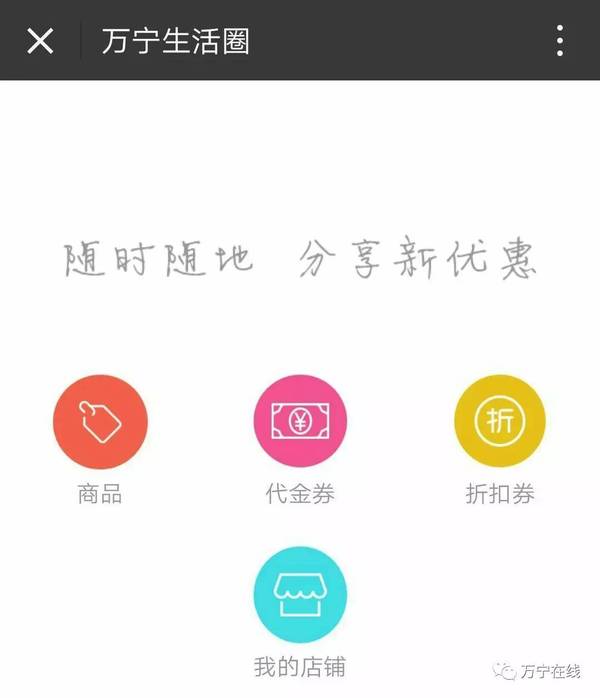The height and width of the screenshot is (698, 600).
Task: Open the 代金券 voucher section
Action: 300,422
